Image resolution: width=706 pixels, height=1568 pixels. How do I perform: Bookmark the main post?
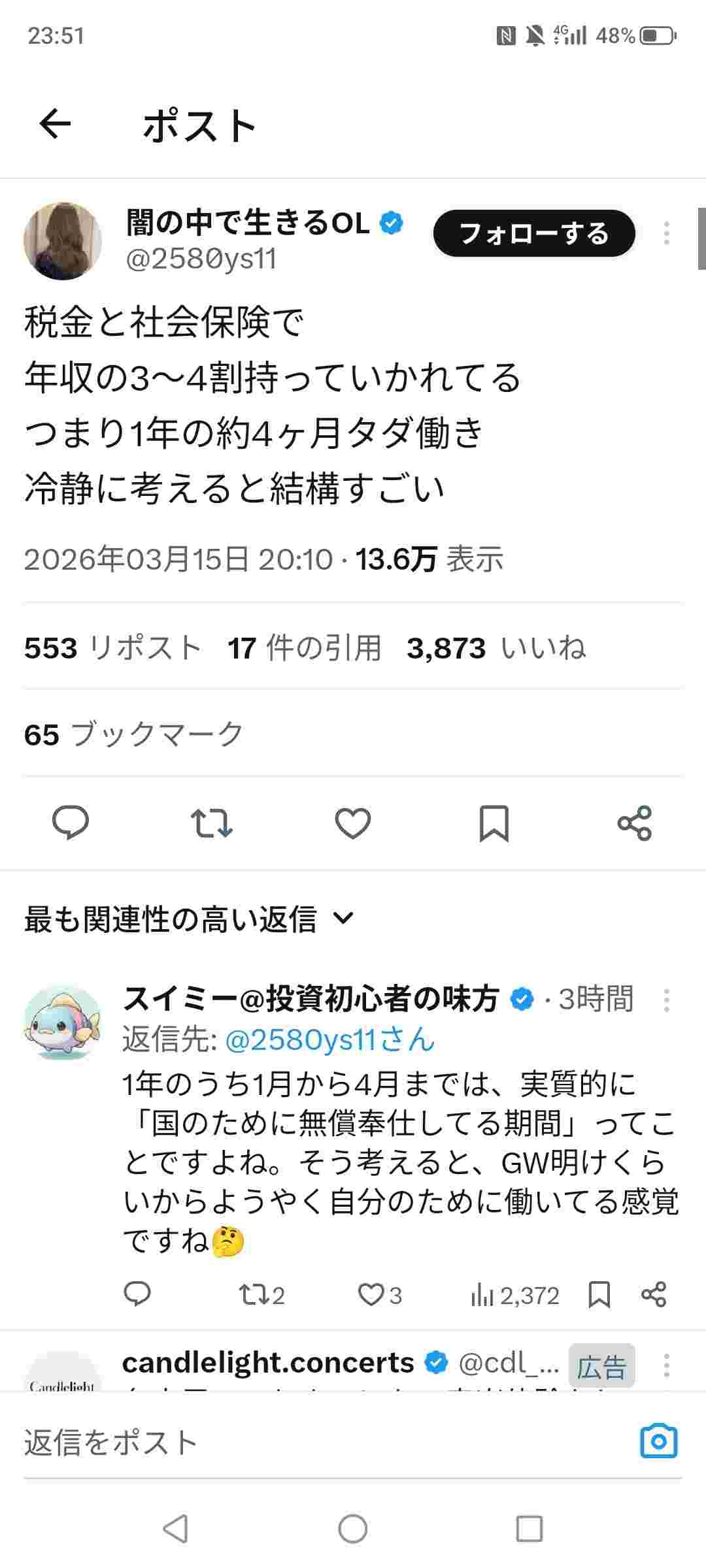(x=494, y=823)
